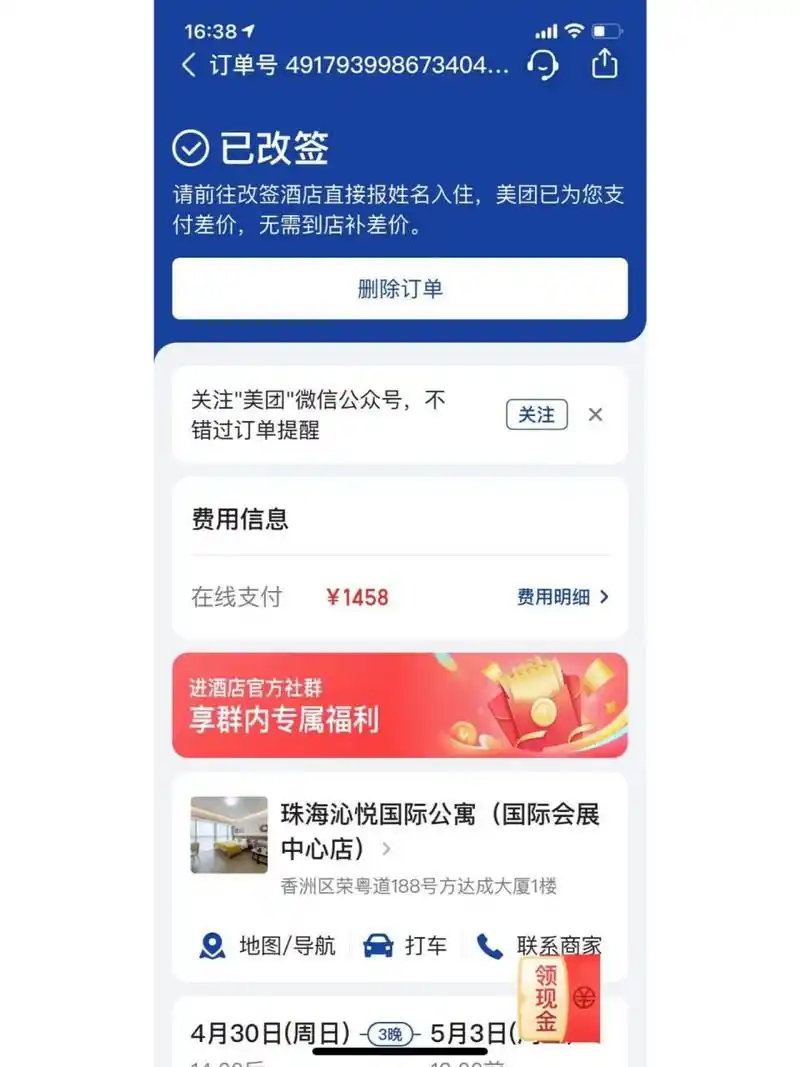Follow 美团 WeChat account via 关注

pos(536,415)
